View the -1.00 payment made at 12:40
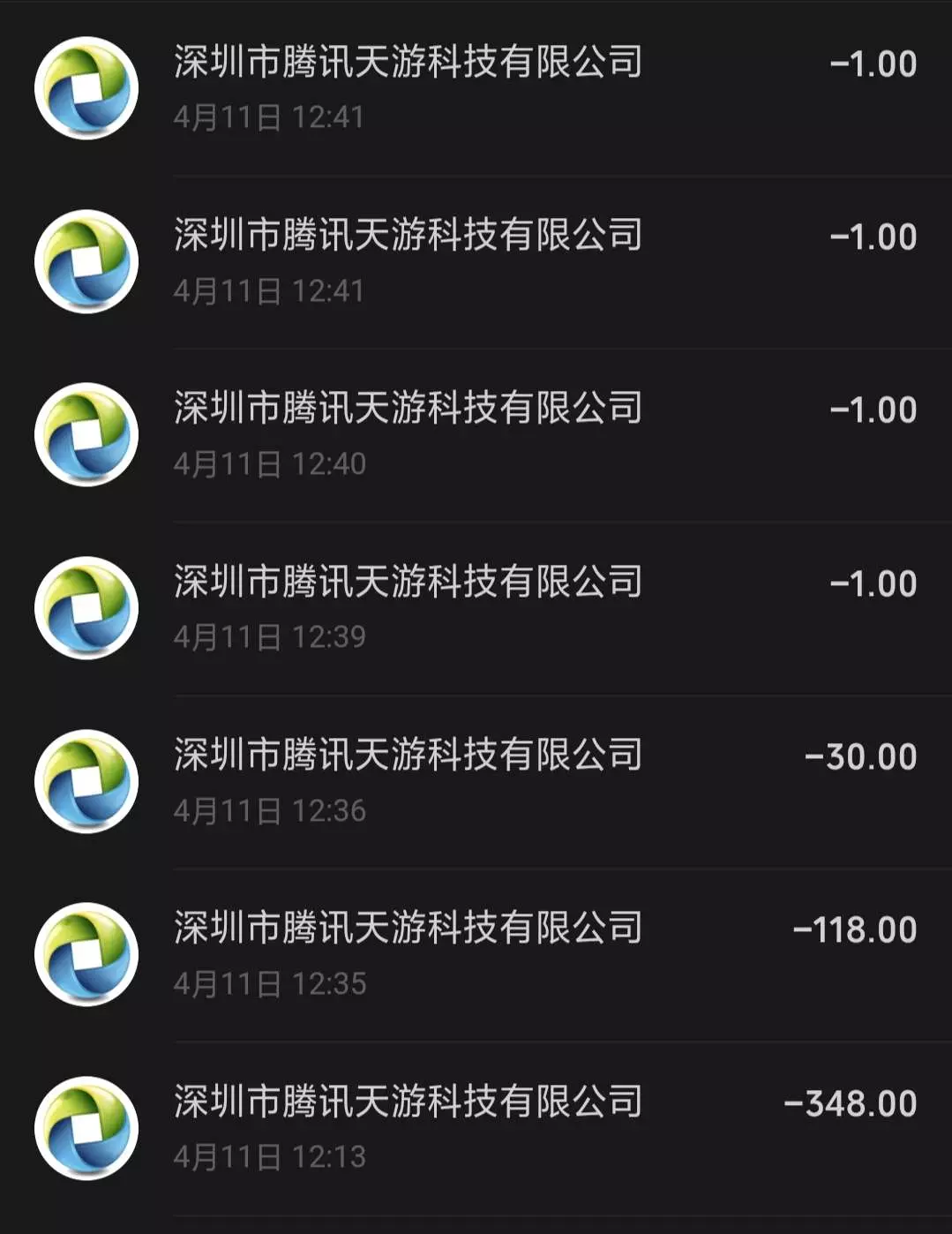 click(x=476, y=435)
